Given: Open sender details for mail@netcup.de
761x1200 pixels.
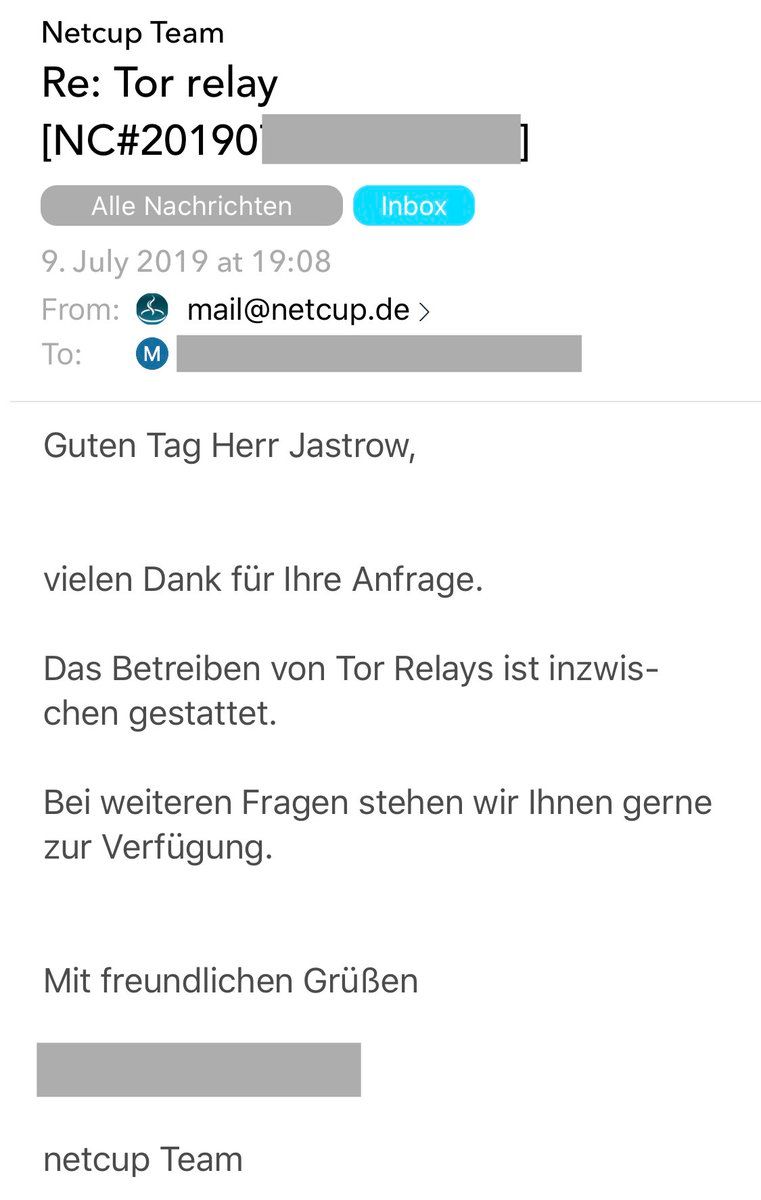Looking at the screenshot, I should (298, 310).
